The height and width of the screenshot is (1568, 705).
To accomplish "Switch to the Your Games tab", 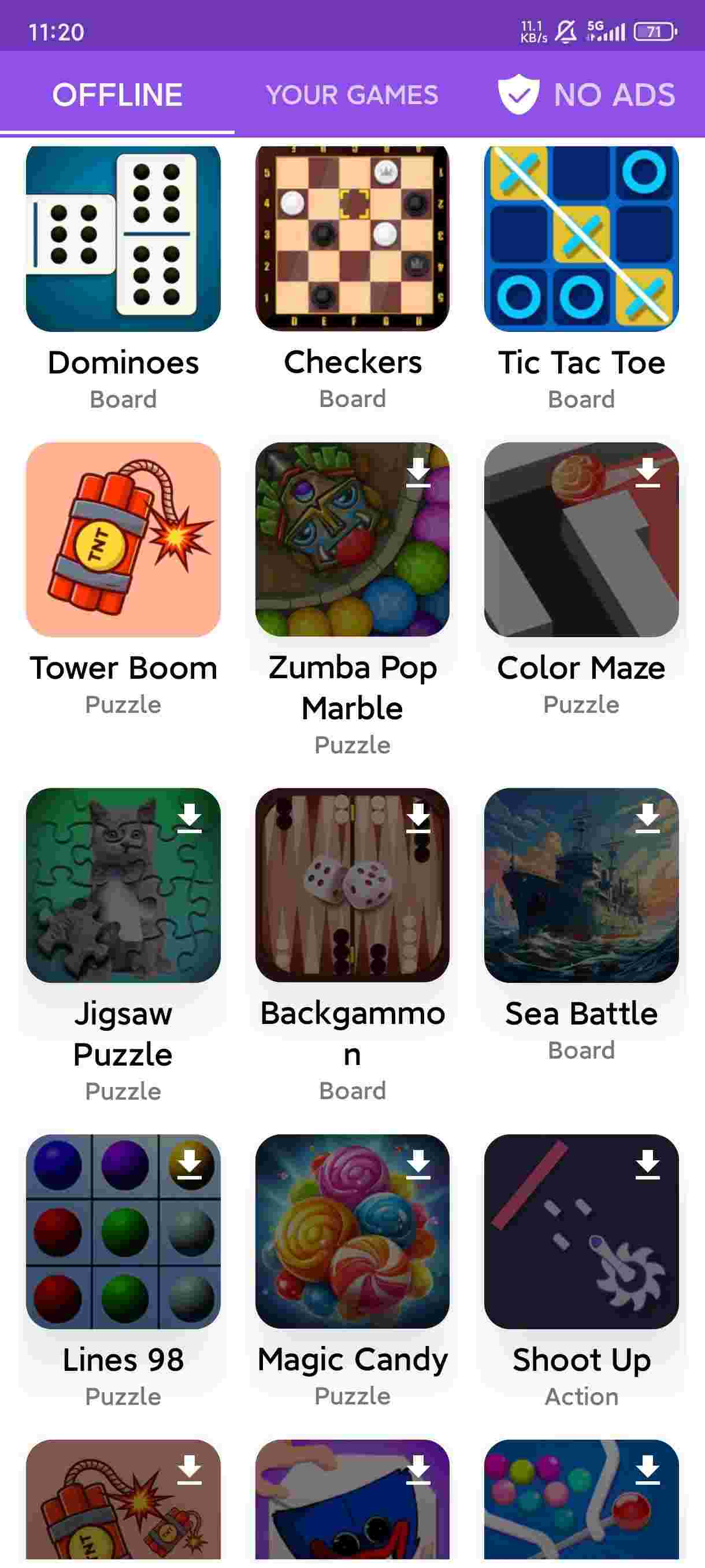I will click(x=351, y=95).
